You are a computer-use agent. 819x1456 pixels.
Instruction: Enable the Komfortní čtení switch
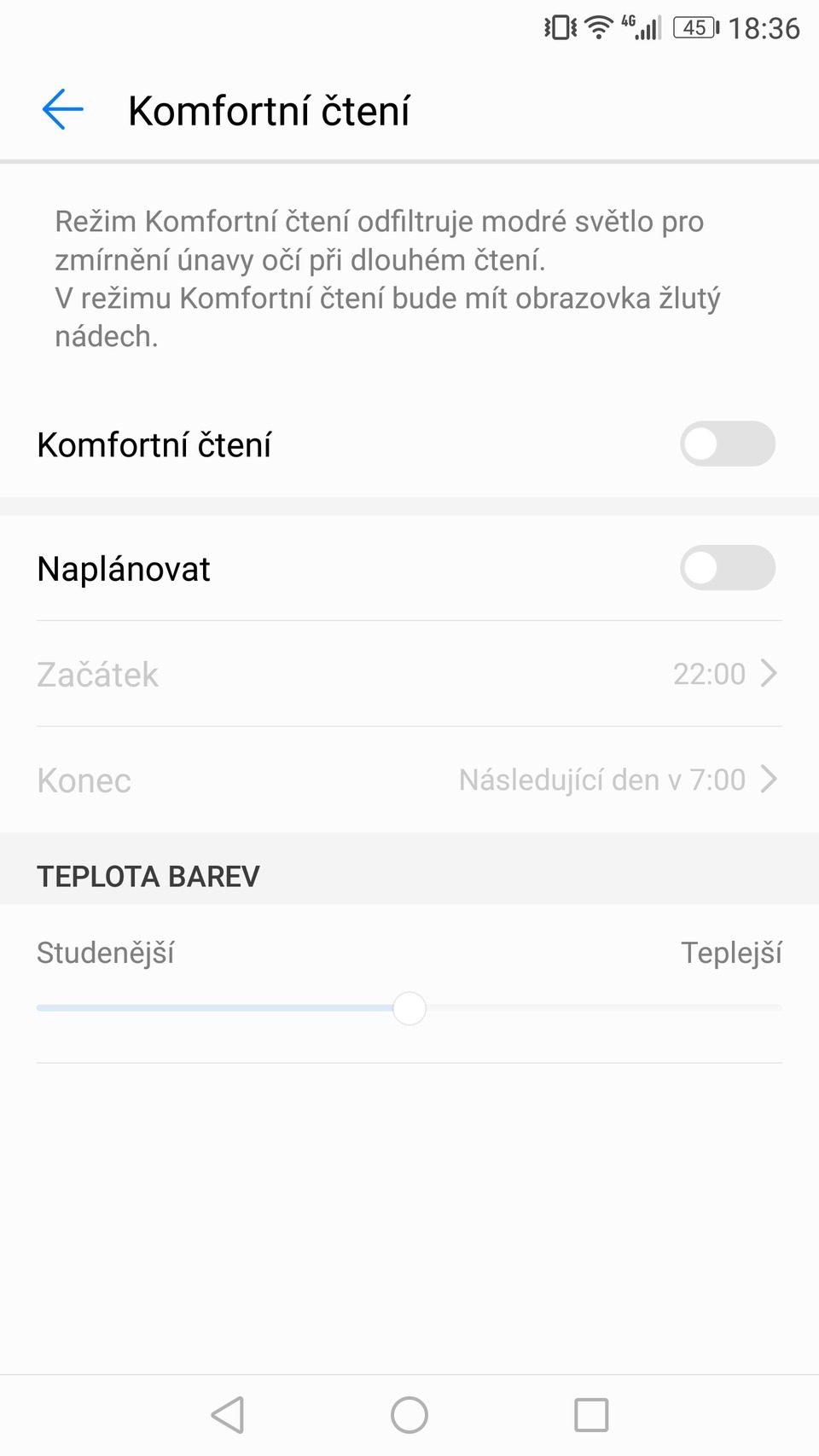[727, 444]
